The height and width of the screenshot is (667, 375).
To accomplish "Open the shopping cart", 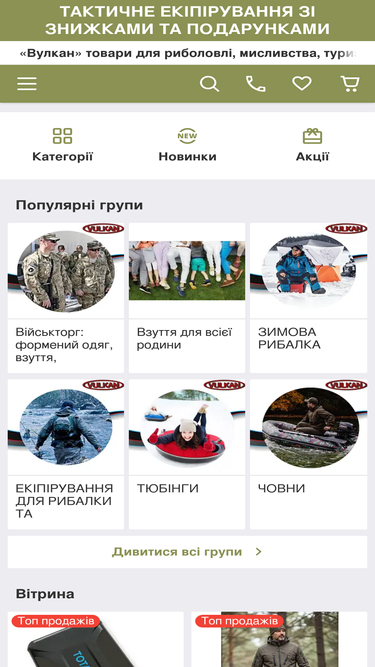I will click(349, 84).
